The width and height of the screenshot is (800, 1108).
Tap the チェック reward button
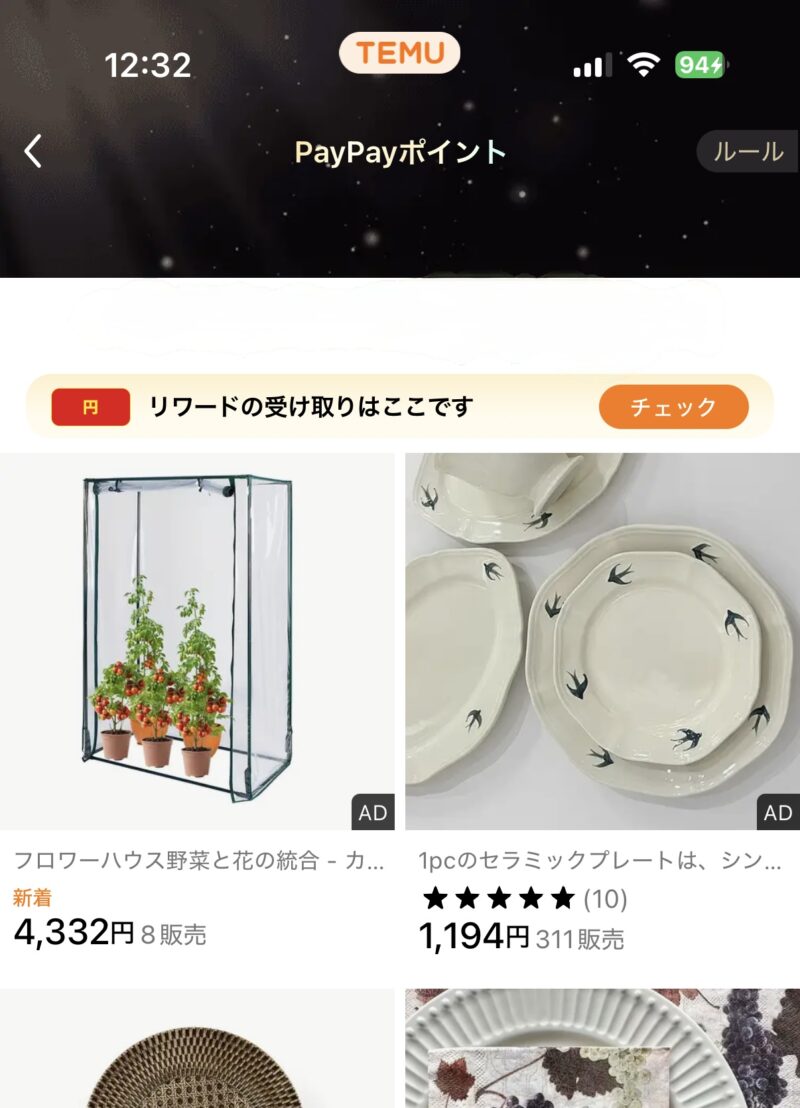[x=673, y=407]
